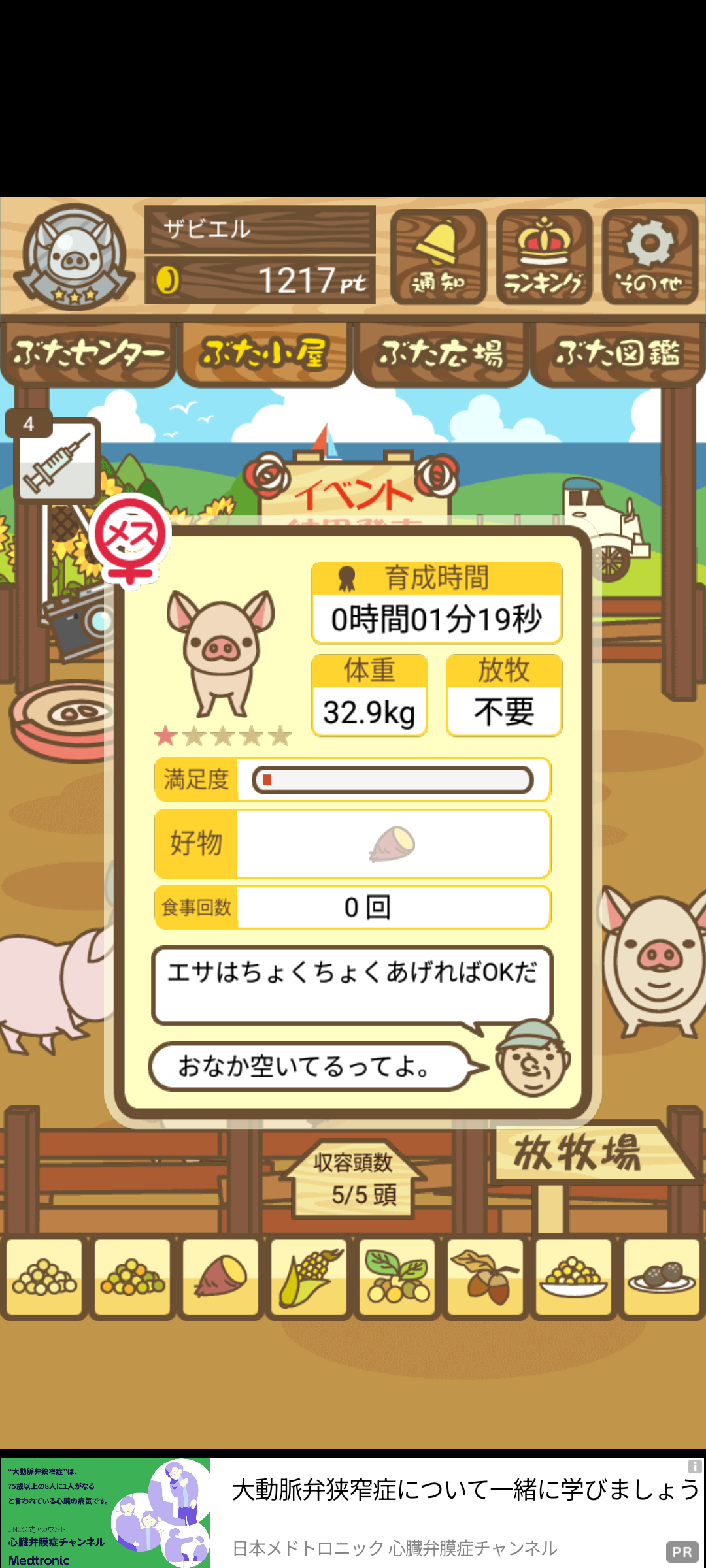Select the yellow-green mixed beans feed

coord(133,1276)
